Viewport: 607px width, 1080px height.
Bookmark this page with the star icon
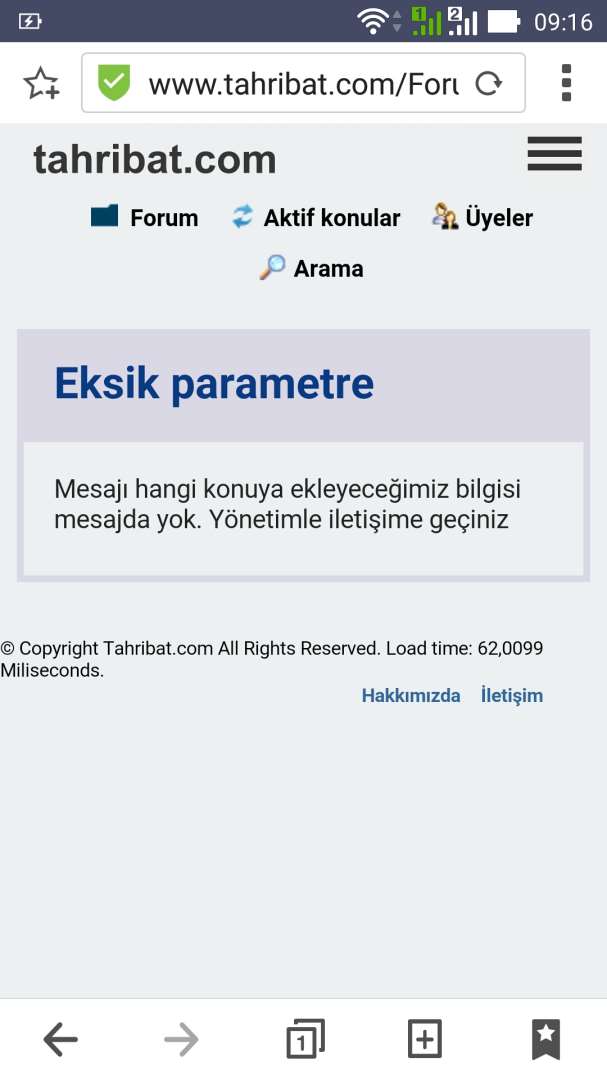point(42,83)
